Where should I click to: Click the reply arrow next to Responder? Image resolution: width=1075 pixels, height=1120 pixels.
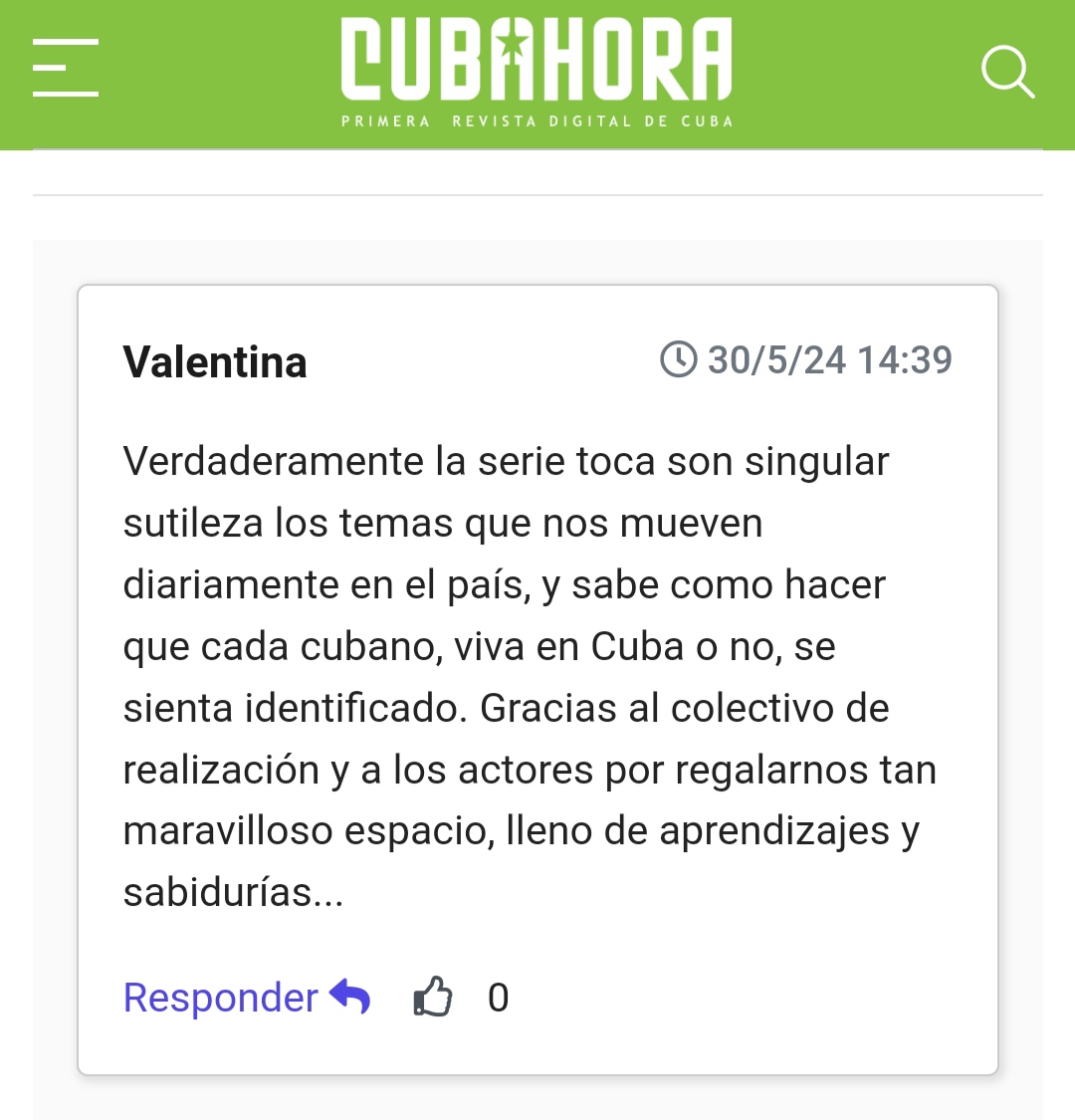[x=348, y=996]
